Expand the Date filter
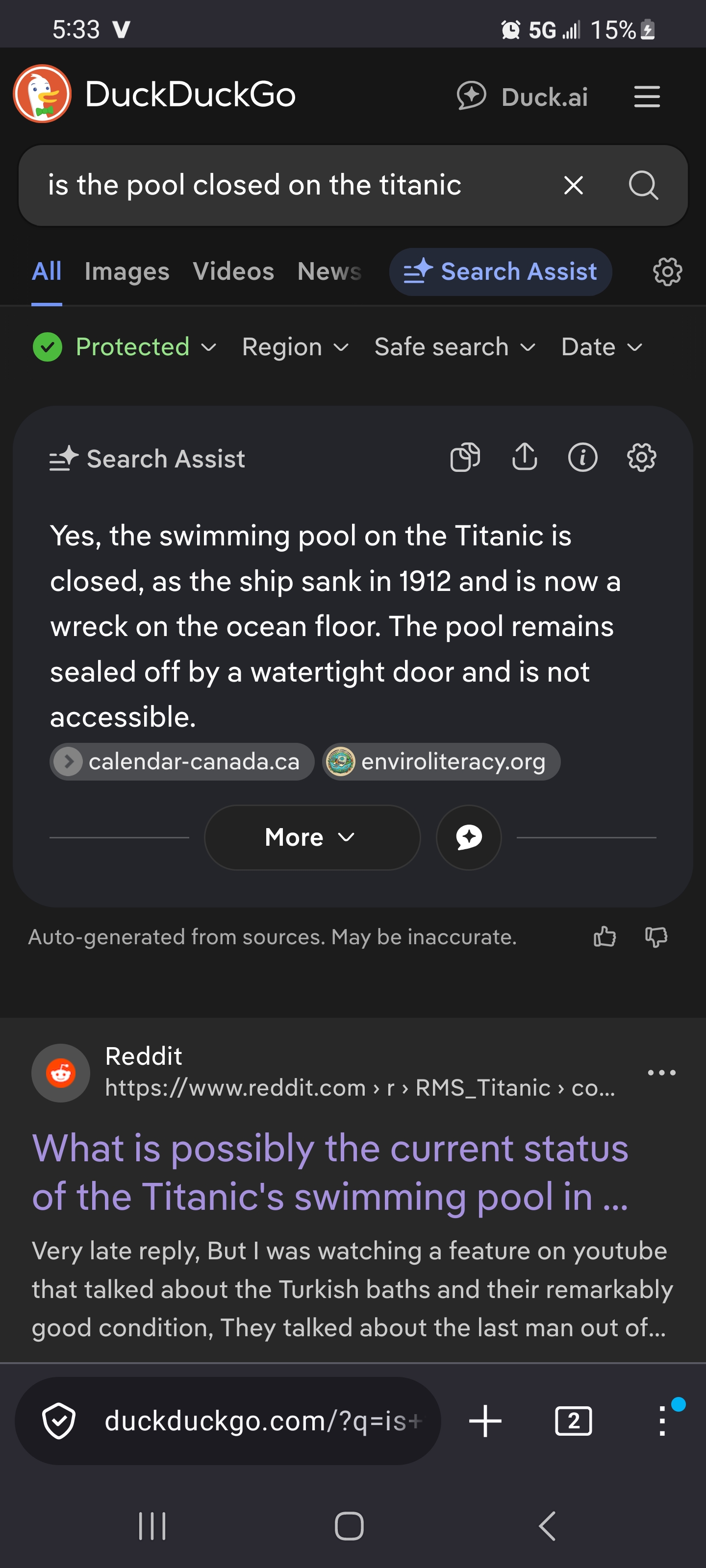The image size is (706, 1568). coord(601,347)
